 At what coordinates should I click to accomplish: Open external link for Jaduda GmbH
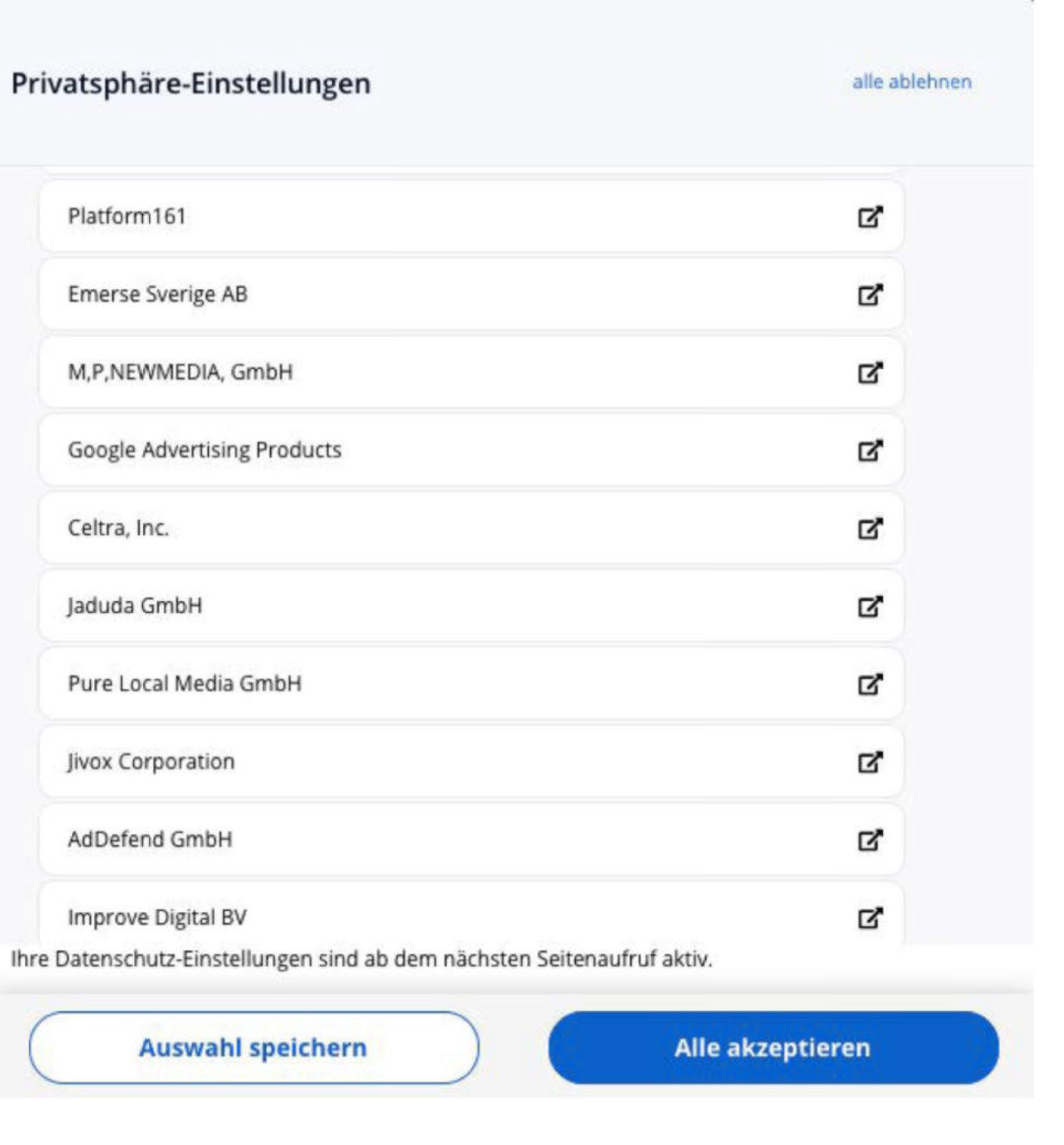pyautogui.click(x=869, y=606)
